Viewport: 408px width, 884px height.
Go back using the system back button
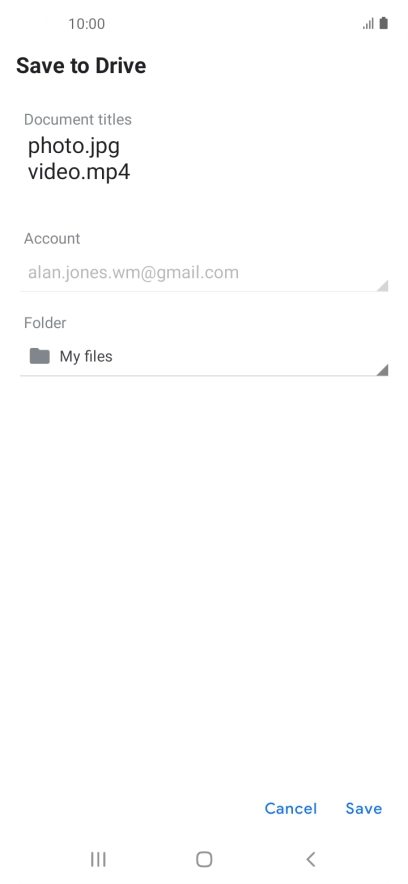pyautogui.click(x=310, y=859)
